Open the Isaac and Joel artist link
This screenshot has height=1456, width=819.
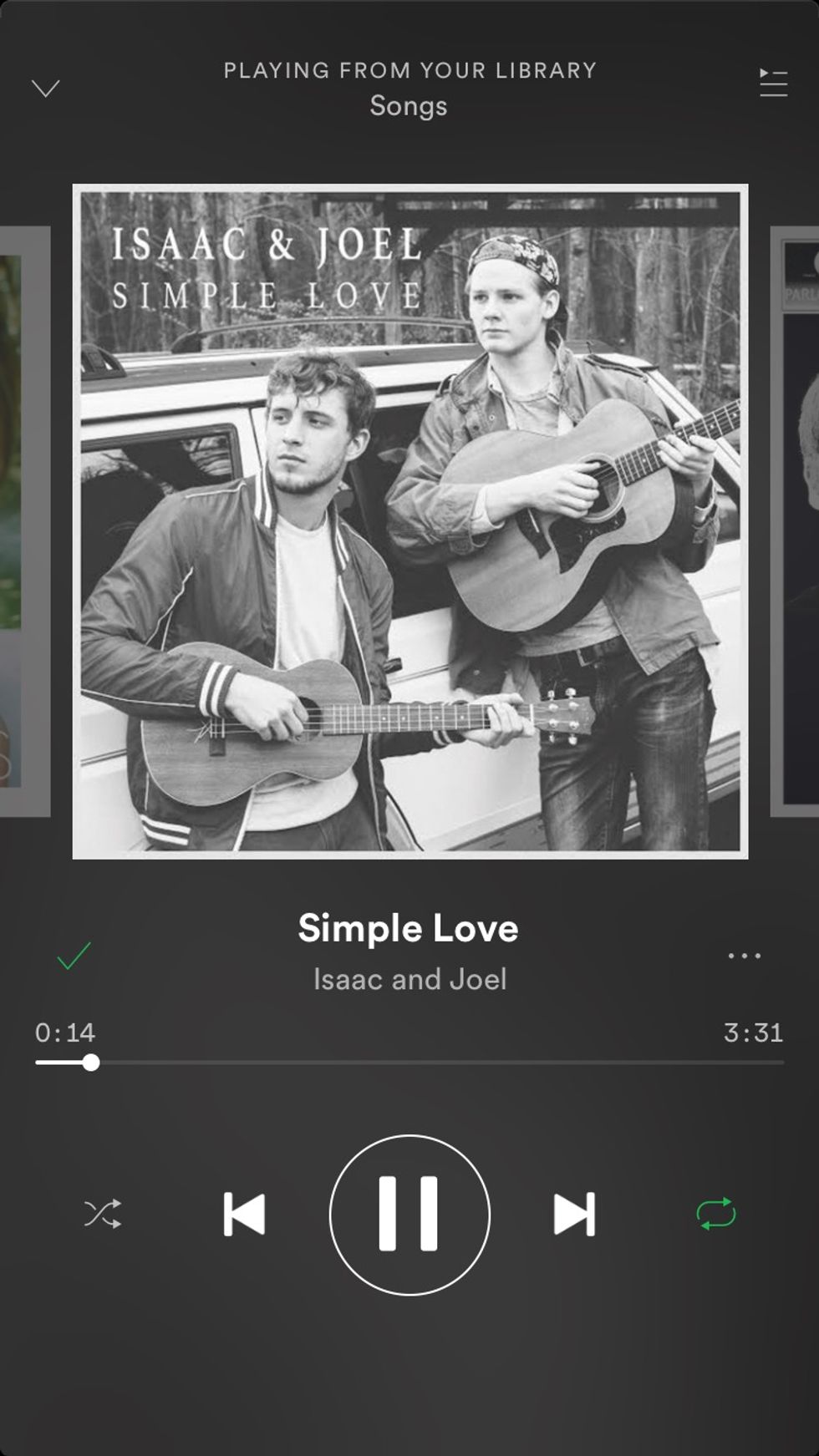(409, 979)
